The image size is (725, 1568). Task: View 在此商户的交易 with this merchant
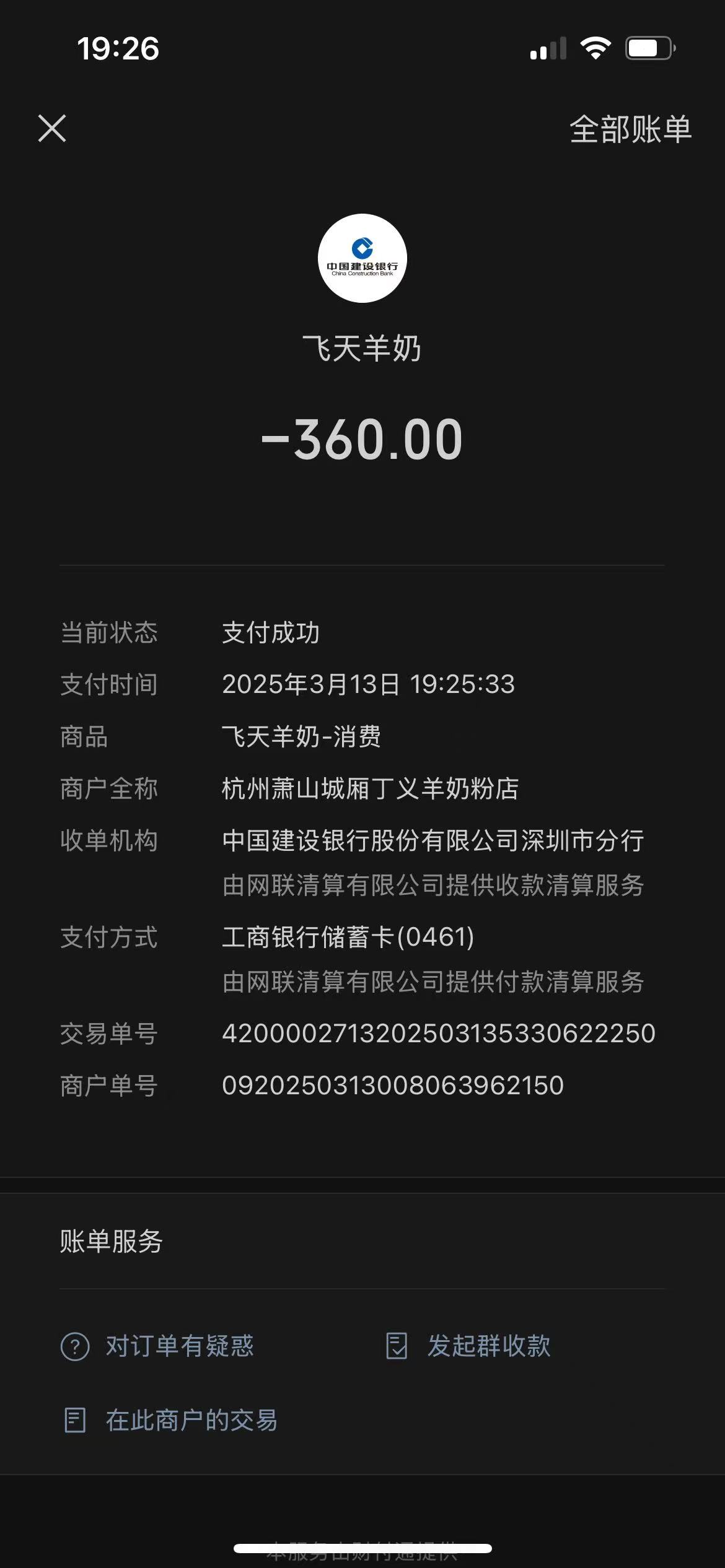coord(171,1420)
